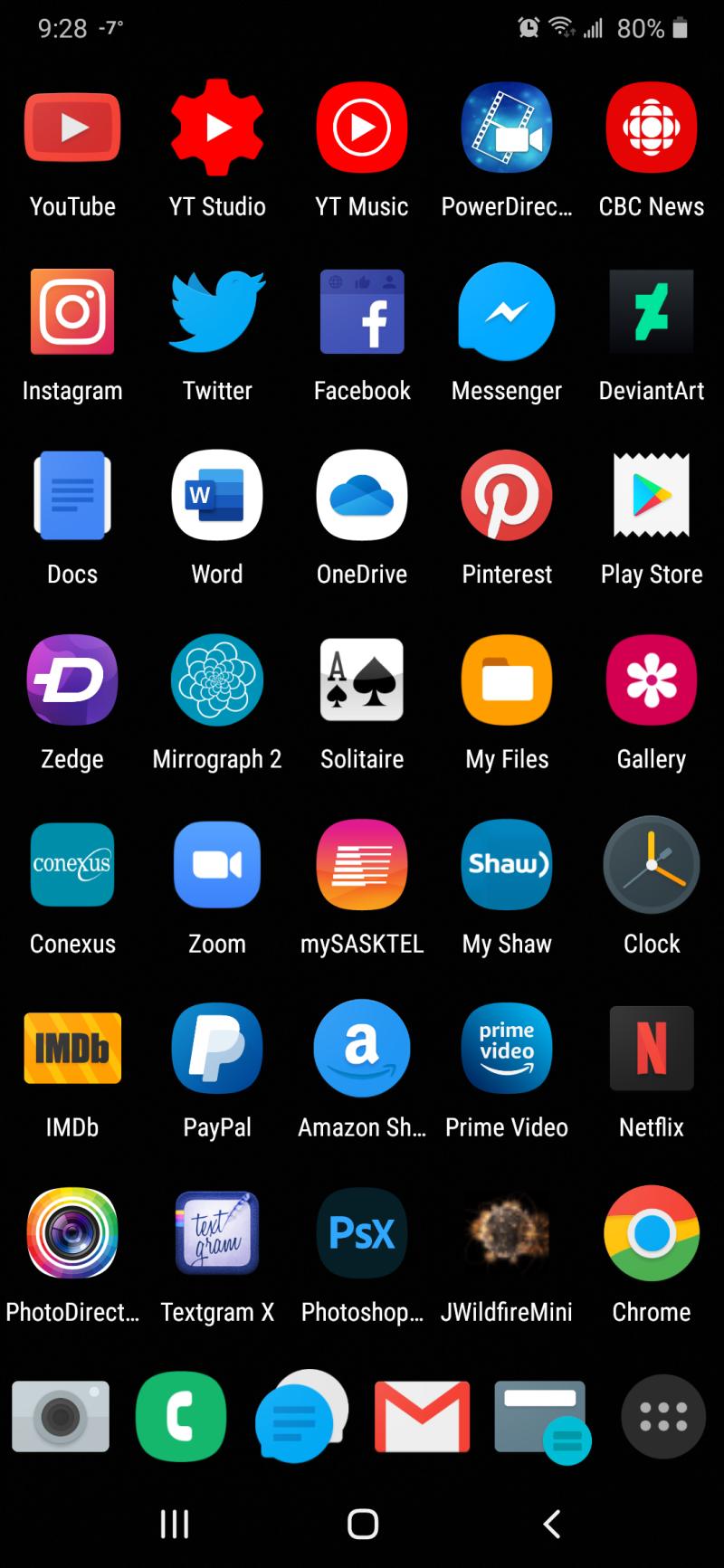Viewport: 724px width, 1568px height.
Task: Launch YT Studio
Action: click(x=217, y=127)
